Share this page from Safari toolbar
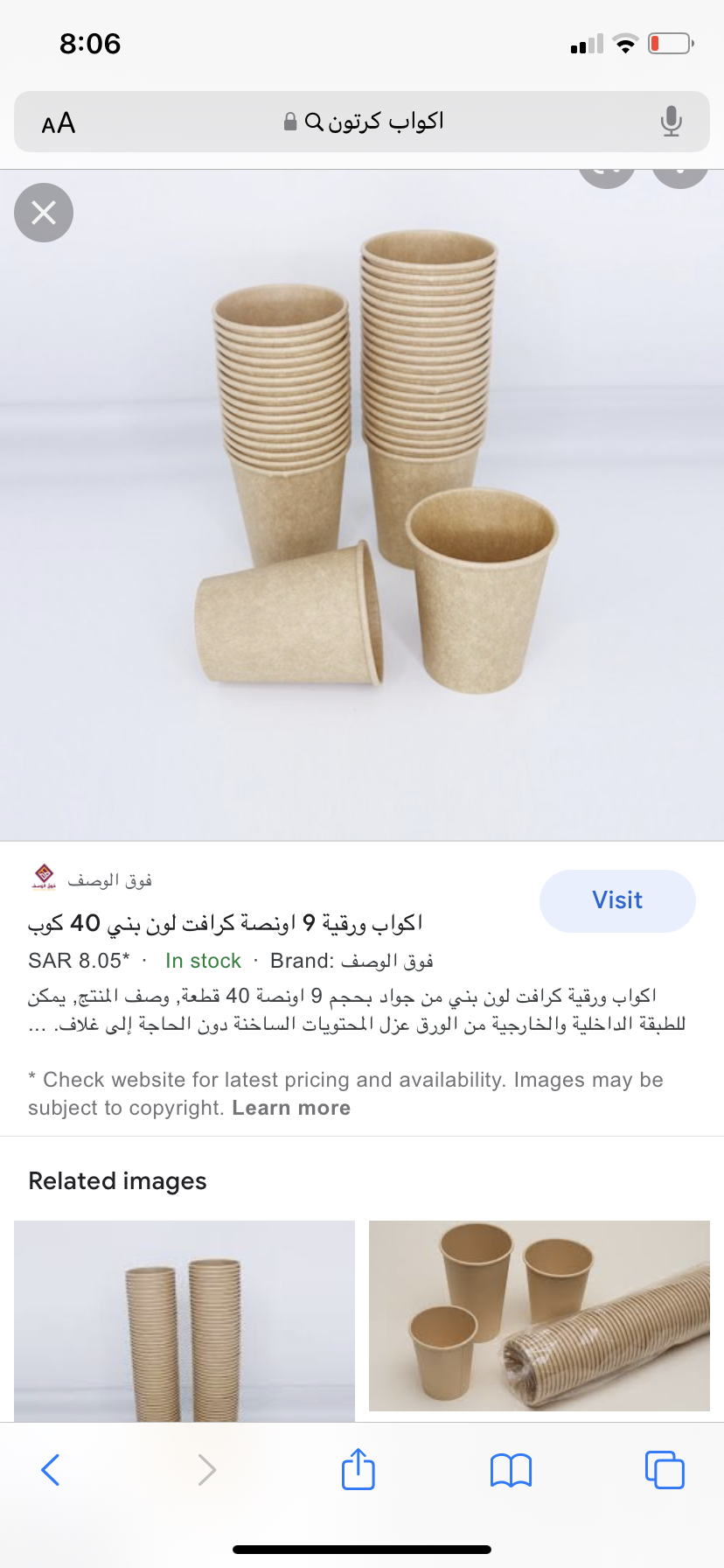724x1568 pixels. point(359,1469)
